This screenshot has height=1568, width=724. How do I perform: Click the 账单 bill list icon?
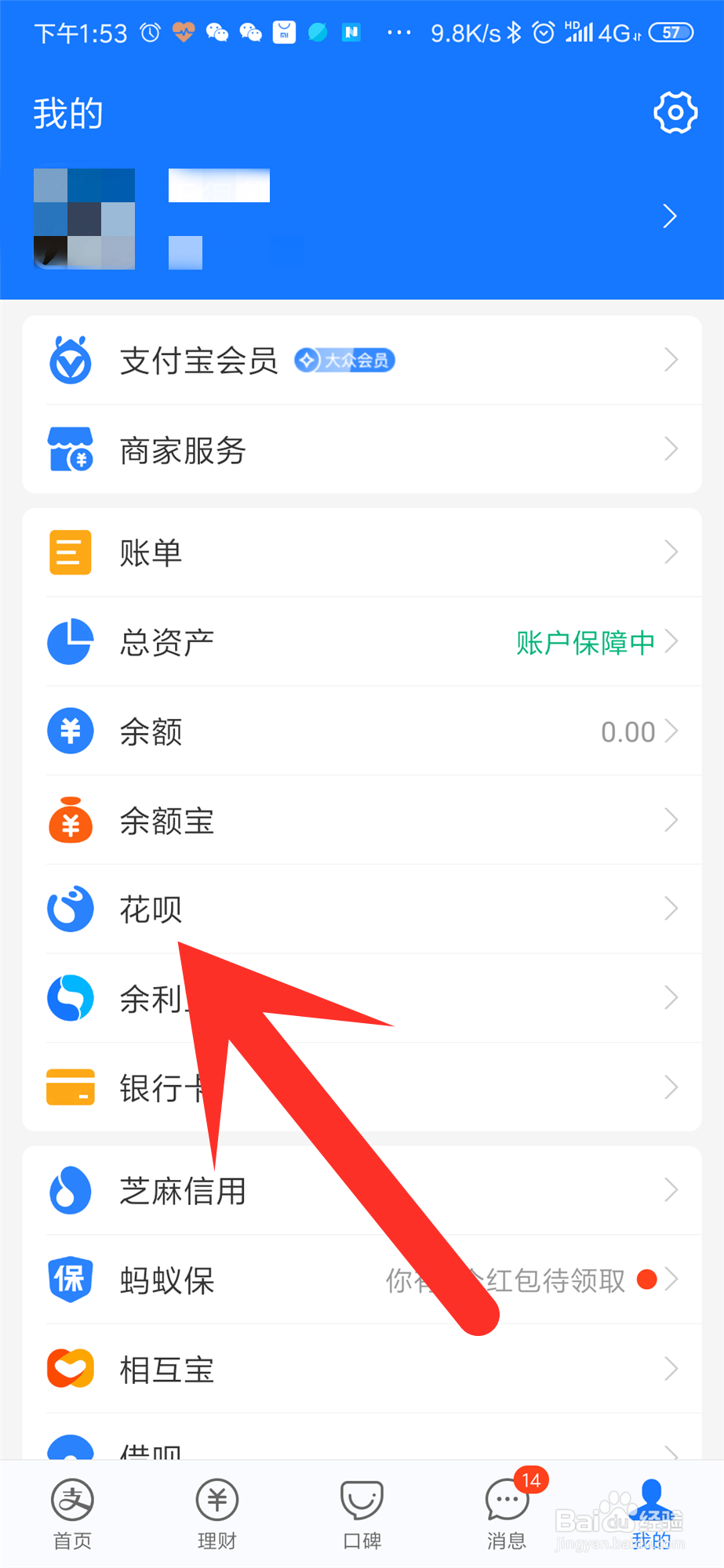tap(71, 552)
